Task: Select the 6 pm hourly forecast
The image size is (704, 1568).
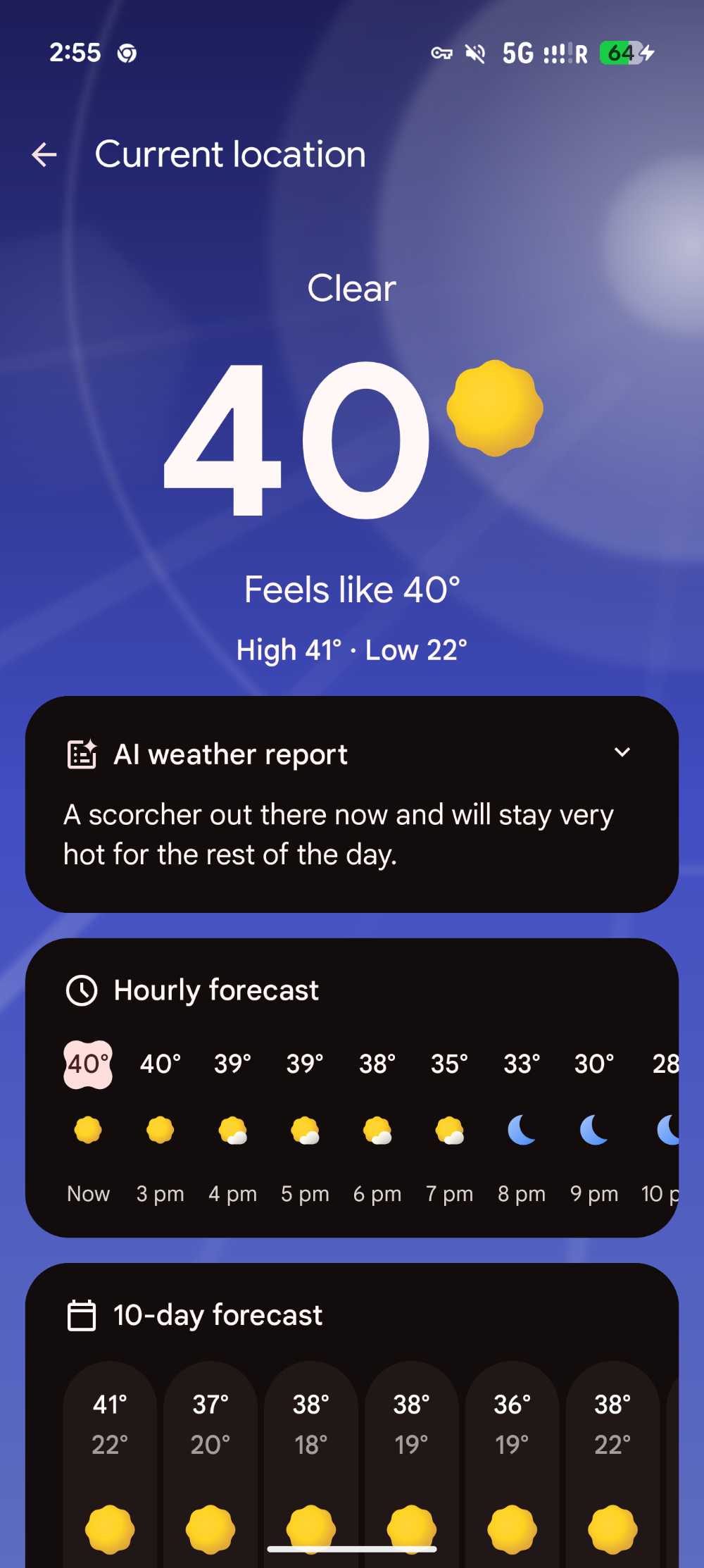Action: [x=377, y=1127]
